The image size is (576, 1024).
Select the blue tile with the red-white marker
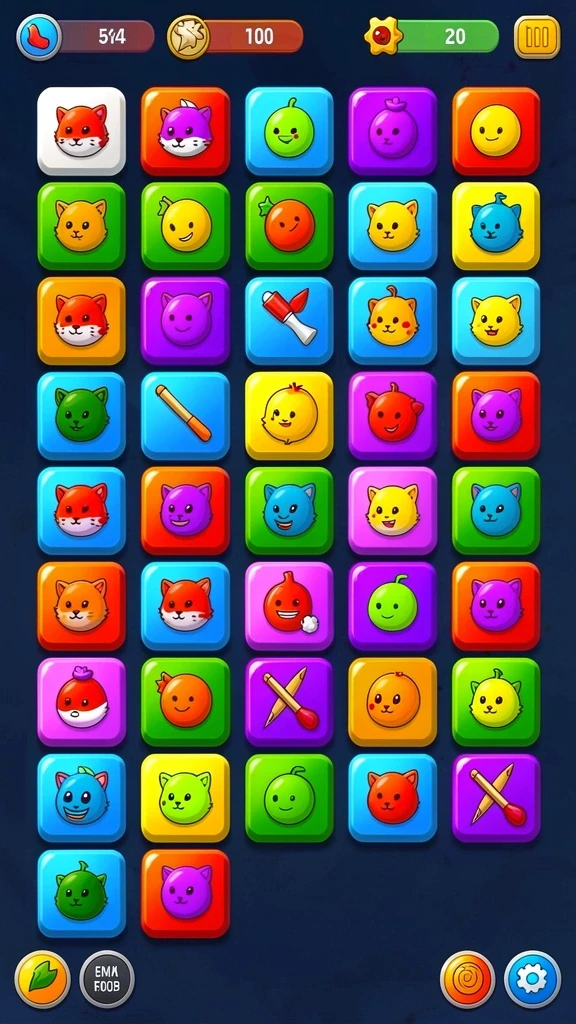click(289, 321)
